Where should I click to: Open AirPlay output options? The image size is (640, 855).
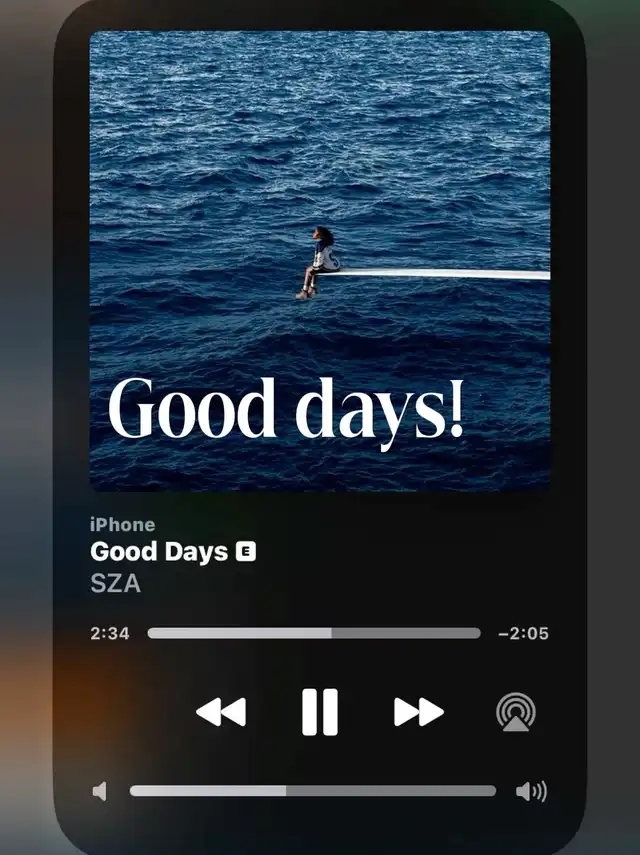click(x=516, y=712)
